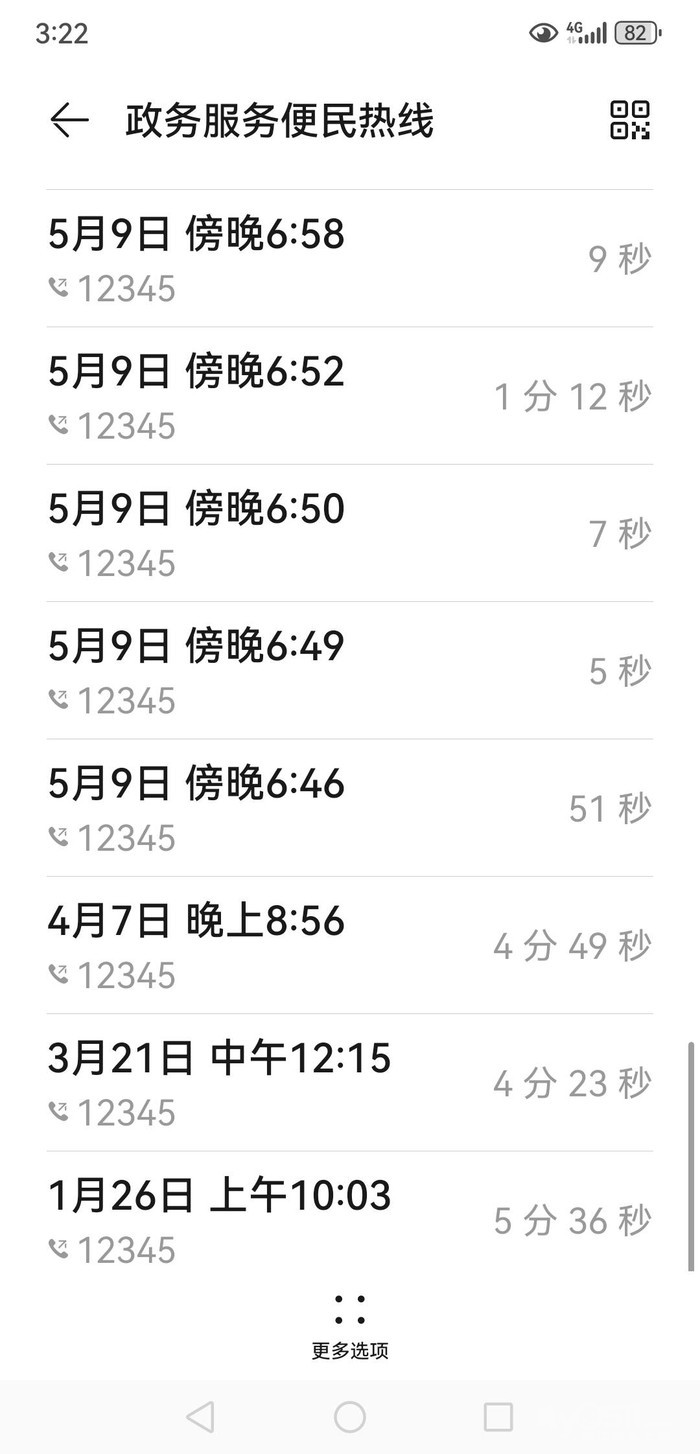This screenshot has height=1454, width=700.
Task: Open the QR code icon in the header
Action: tap(630, 120)
